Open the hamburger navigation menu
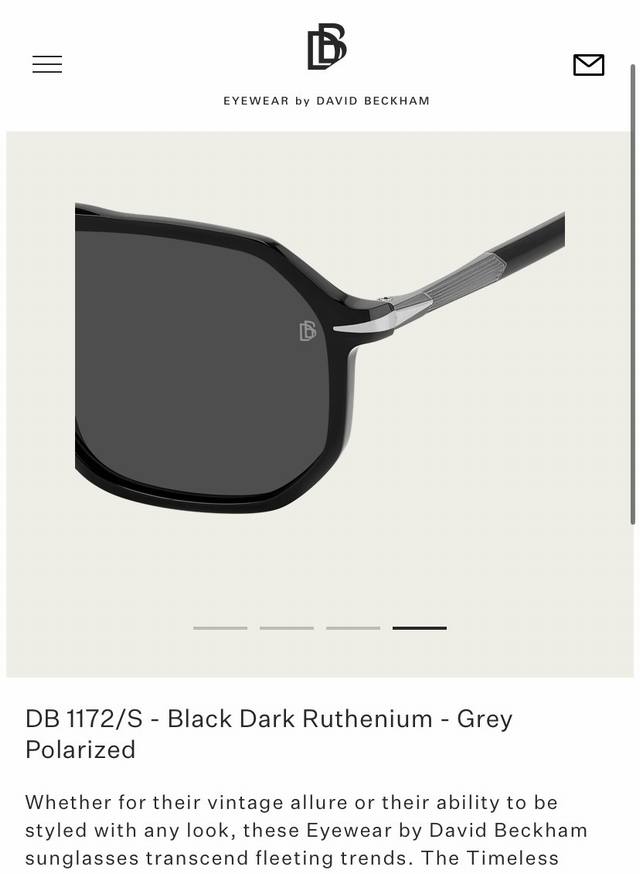 (x=47, y=64)
